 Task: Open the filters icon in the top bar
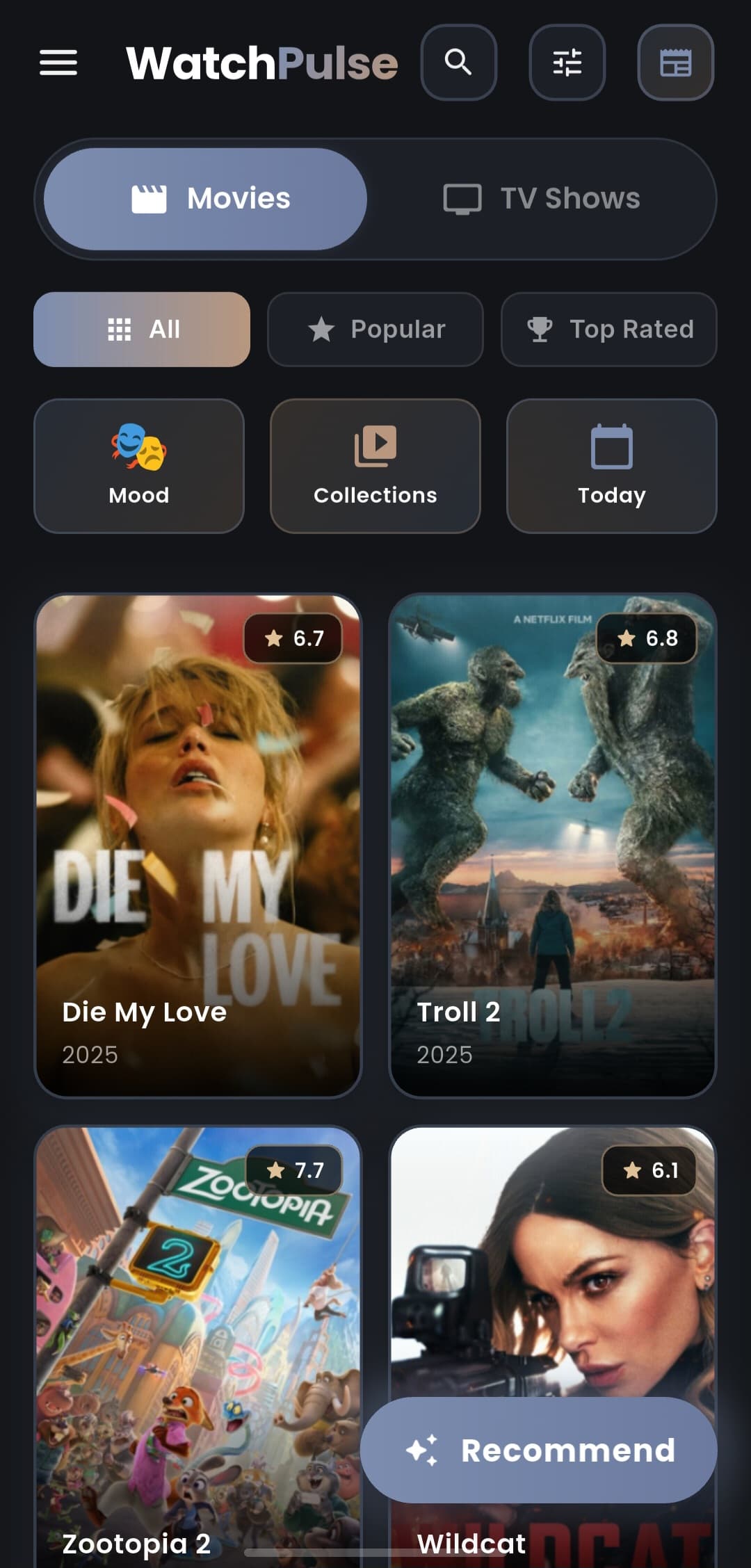click(567, 63)
